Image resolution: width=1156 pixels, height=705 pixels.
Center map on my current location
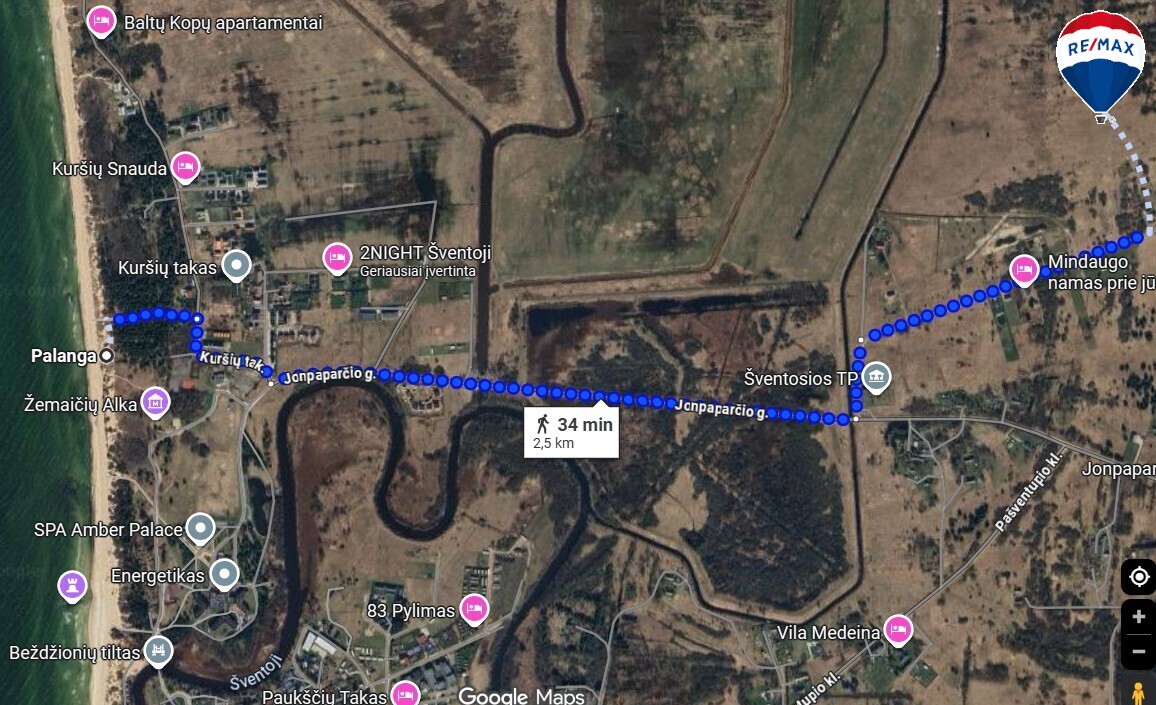(x=1138, y=576)
